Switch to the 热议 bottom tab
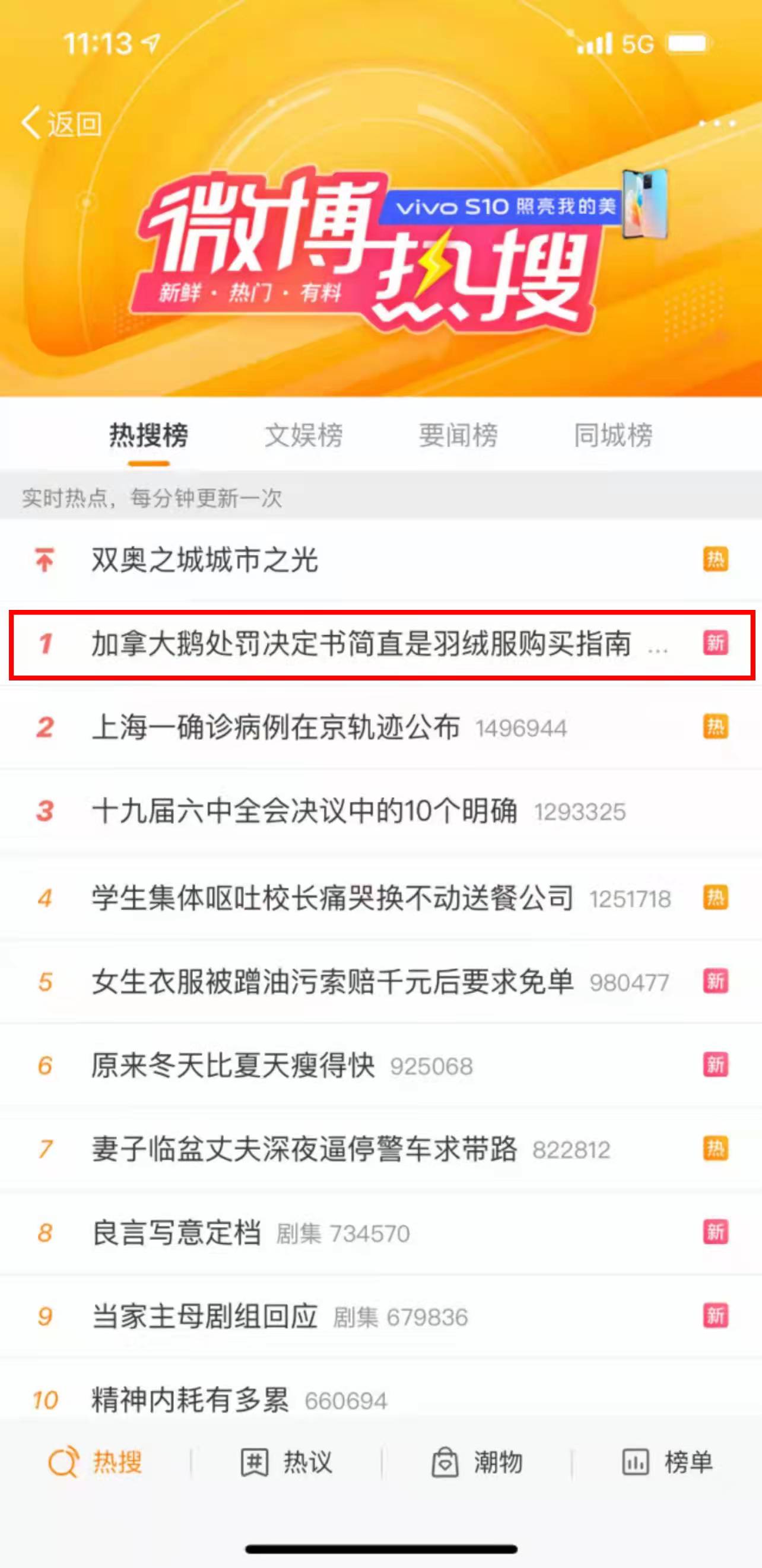Viewport: 762px width, 1568px height. click(286, 1462)
